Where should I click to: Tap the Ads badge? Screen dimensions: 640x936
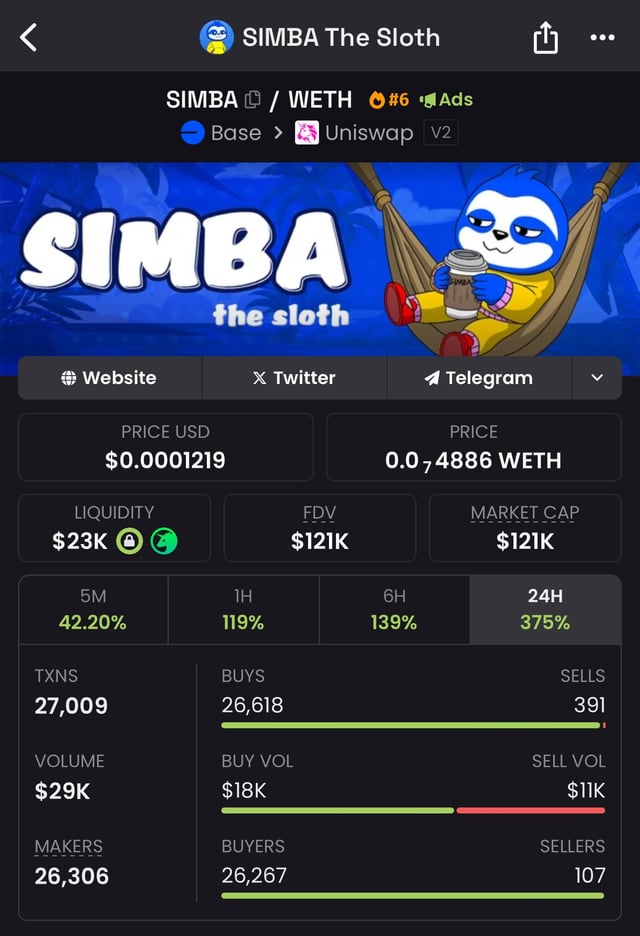447,99
